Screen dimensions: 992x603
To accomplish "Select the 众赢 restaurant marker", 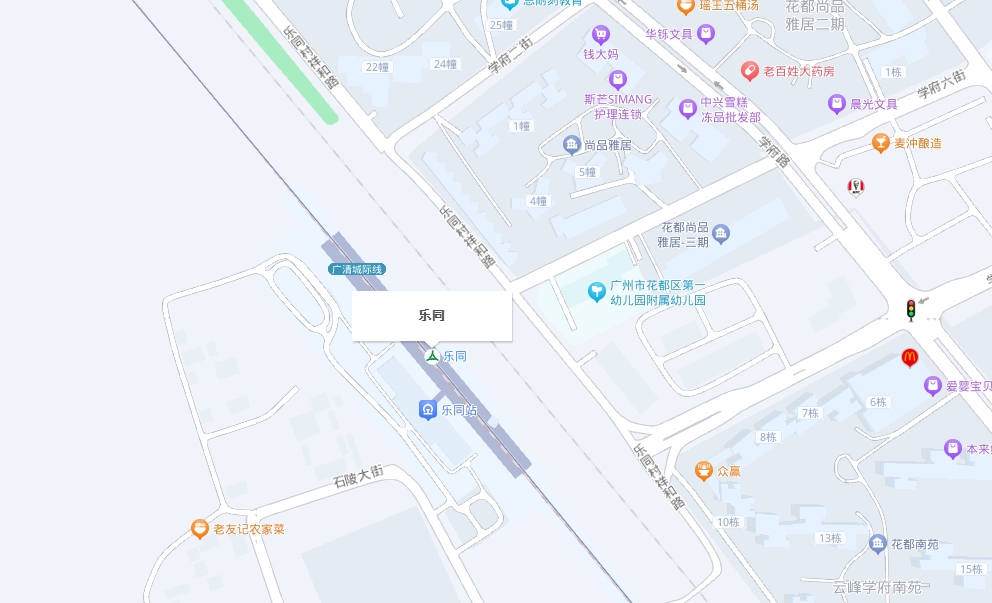I will coord(704,470).
